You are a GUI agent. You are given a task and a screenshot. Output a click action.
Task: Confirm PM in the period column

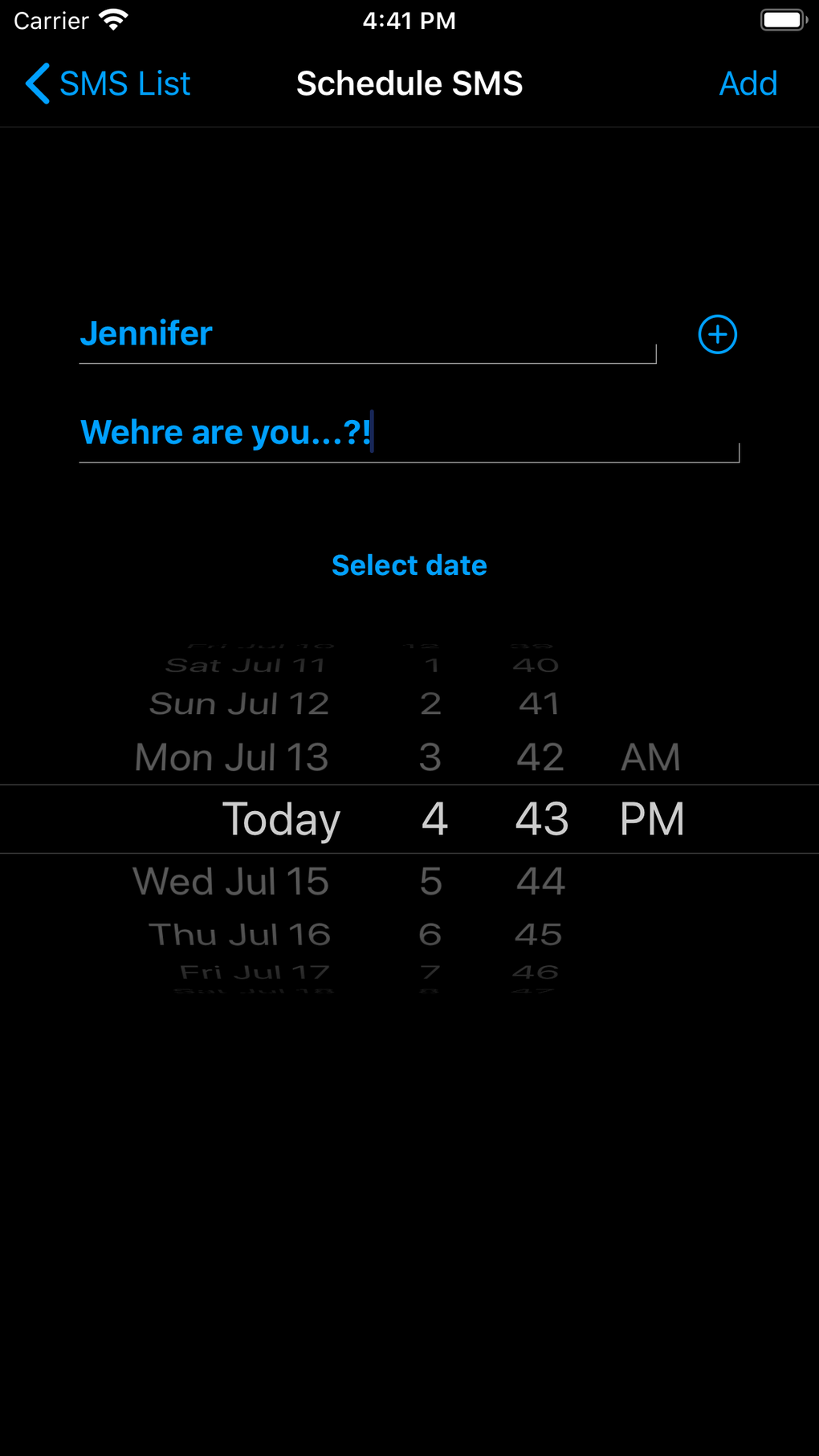651,818
